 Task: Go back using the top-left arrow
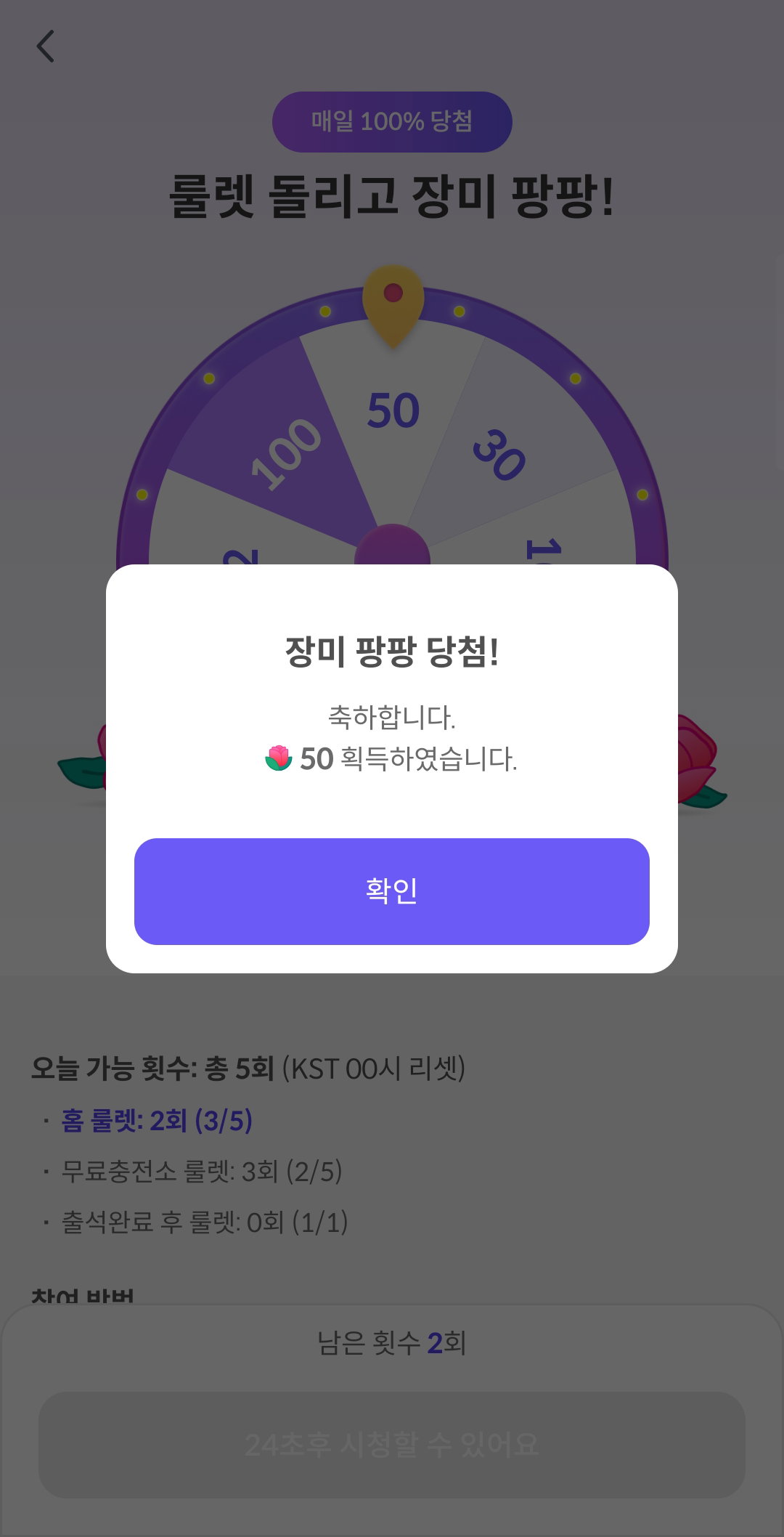[x=46, y=46]
